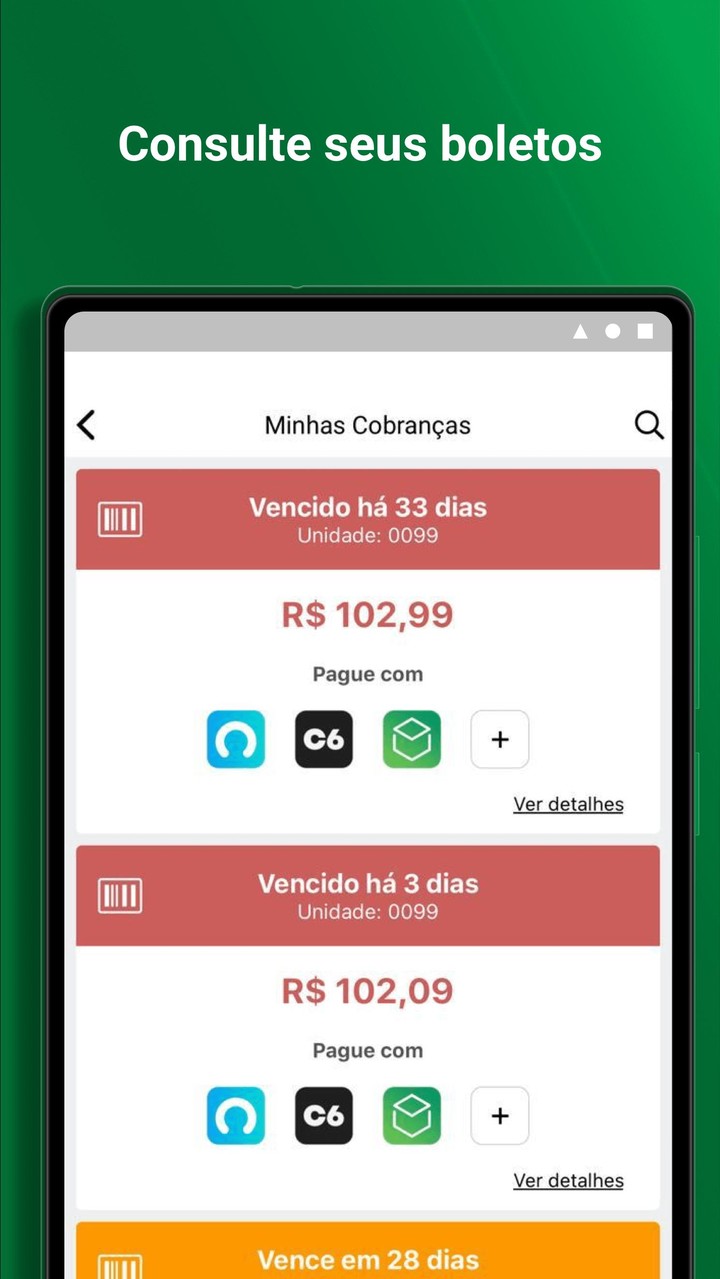Viewport: 720px width, 1279px height.
Task: Click the barcode icon on the 33-day overdue card
Action: pos(120,520)
